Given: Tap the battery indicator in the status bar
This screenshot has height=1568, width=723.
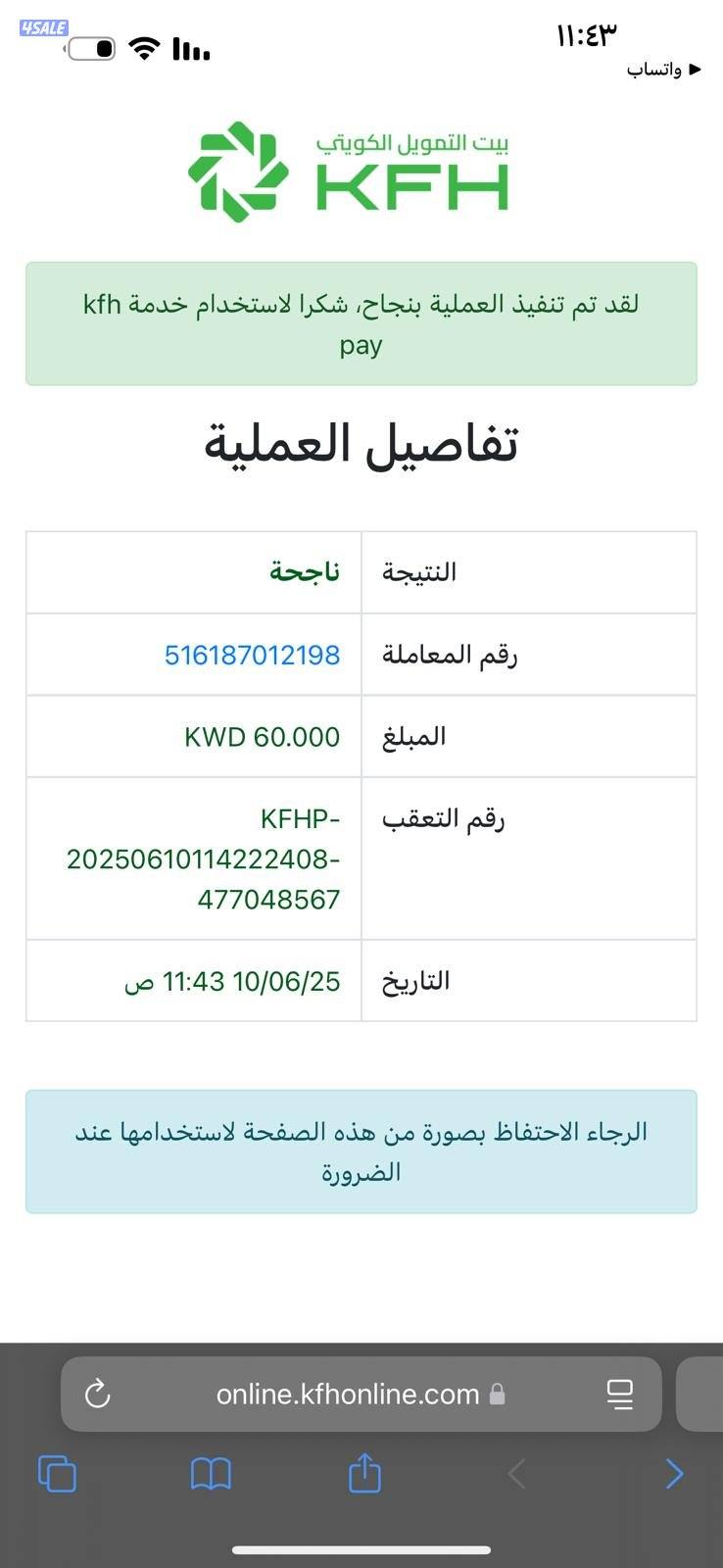Looking at the screenshot, I should pyautogui.click(x=90, y=47).
